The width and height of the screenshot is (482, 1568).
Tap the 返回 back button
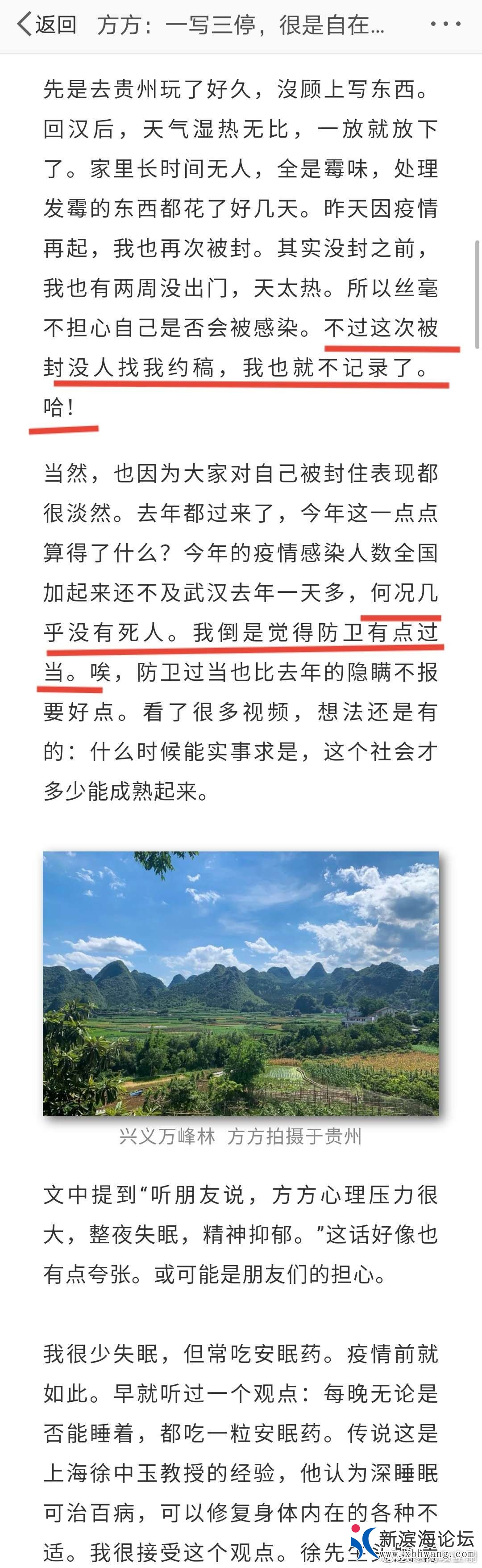click(x=46, y=25)
